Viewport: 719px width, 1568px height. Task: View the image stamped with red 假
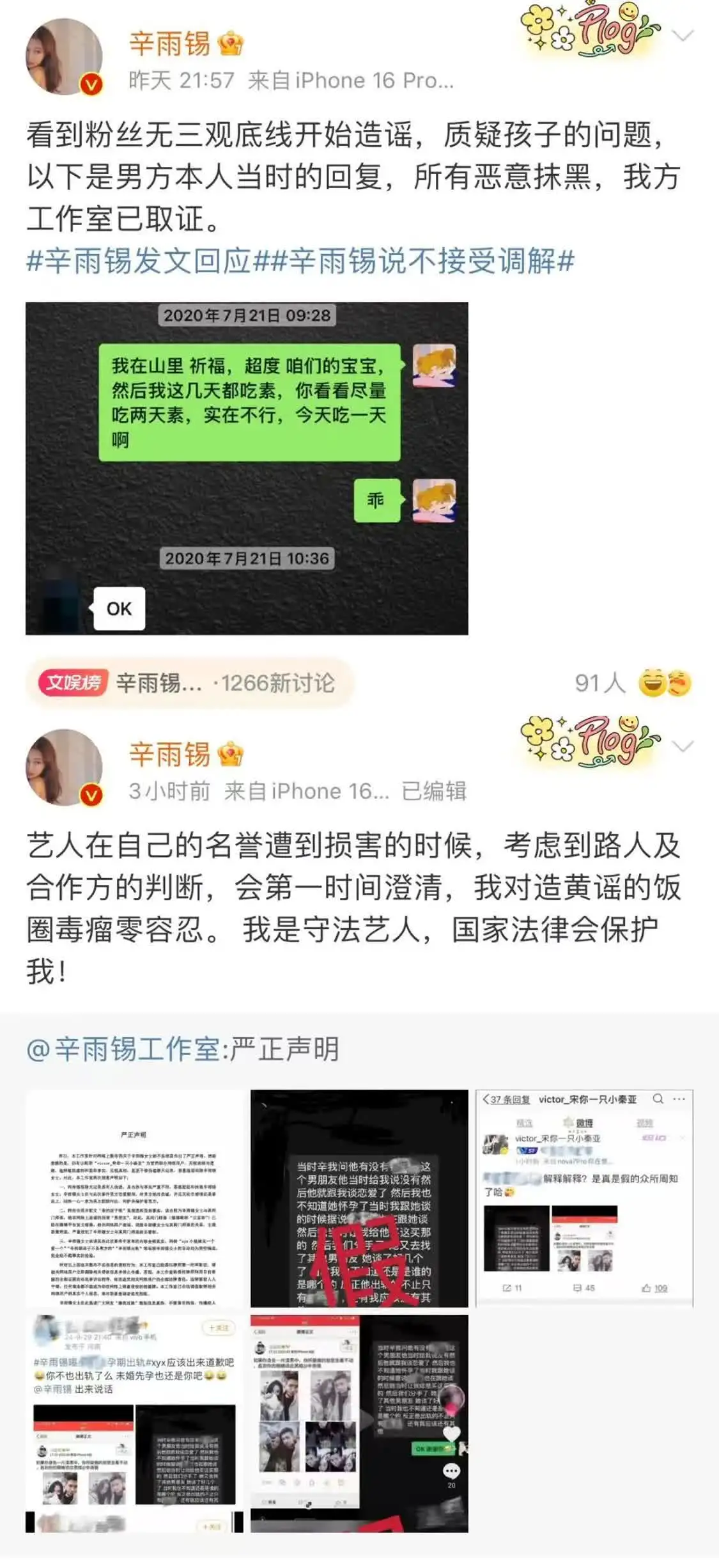coord(359,1198)
